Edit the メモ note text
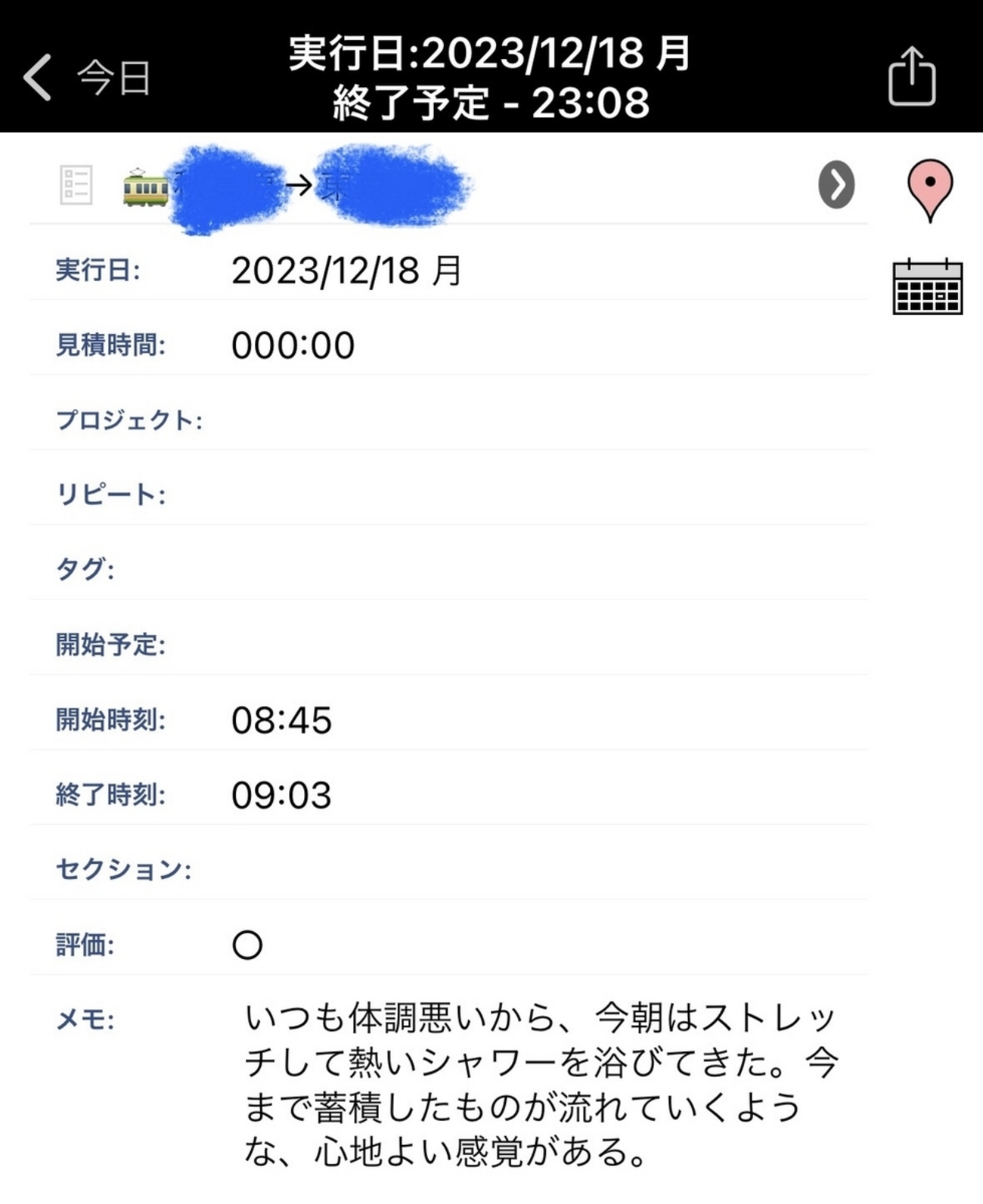The height and width of the screenshot is (1204, 983). pos(541,1084)
